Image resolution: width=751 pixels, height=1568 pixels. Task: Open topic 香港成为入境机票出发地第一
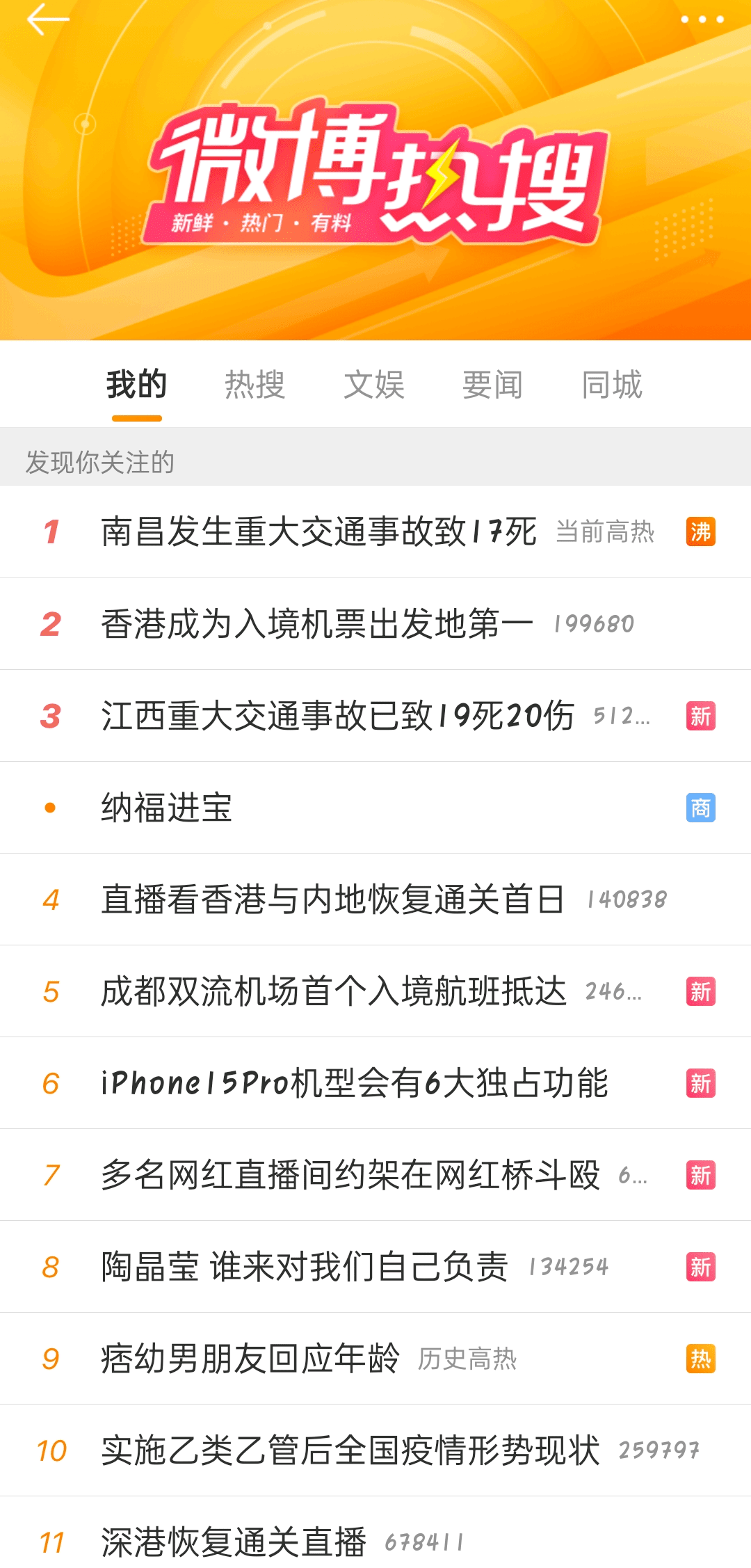[317, 624]
